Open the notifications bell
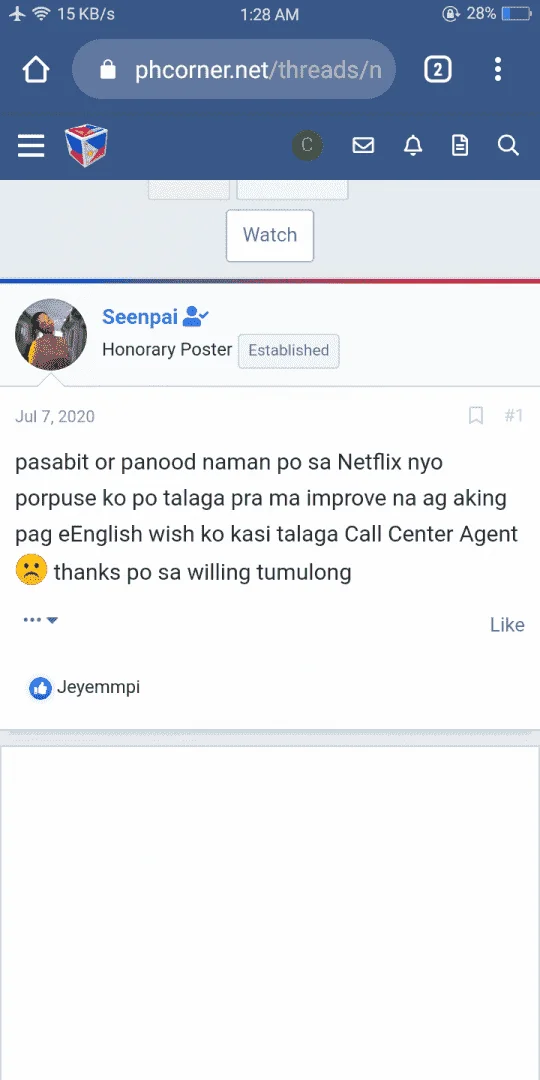 coord(413,145)
